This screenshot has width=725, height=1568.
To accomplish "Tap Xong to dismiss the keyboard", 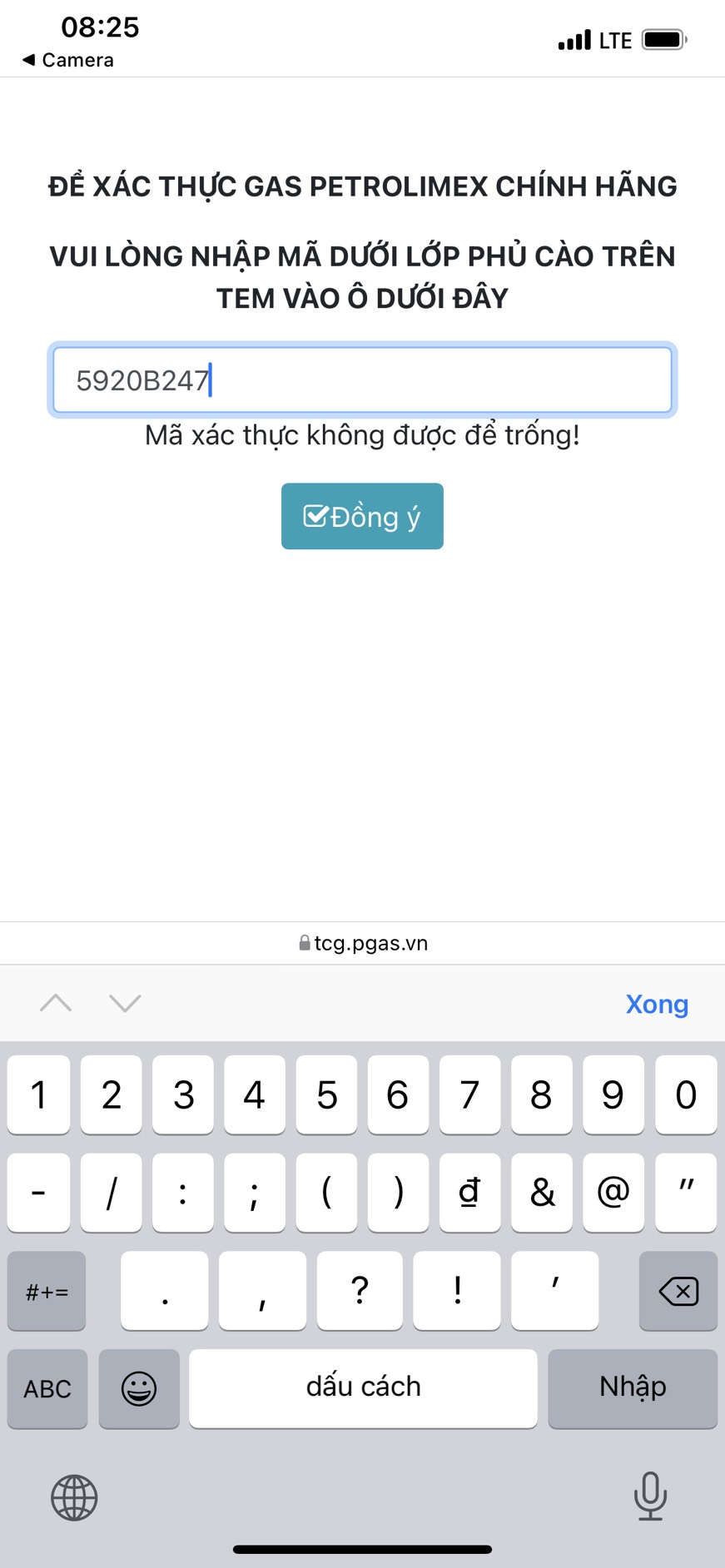I will click(x=657, y=1004).
